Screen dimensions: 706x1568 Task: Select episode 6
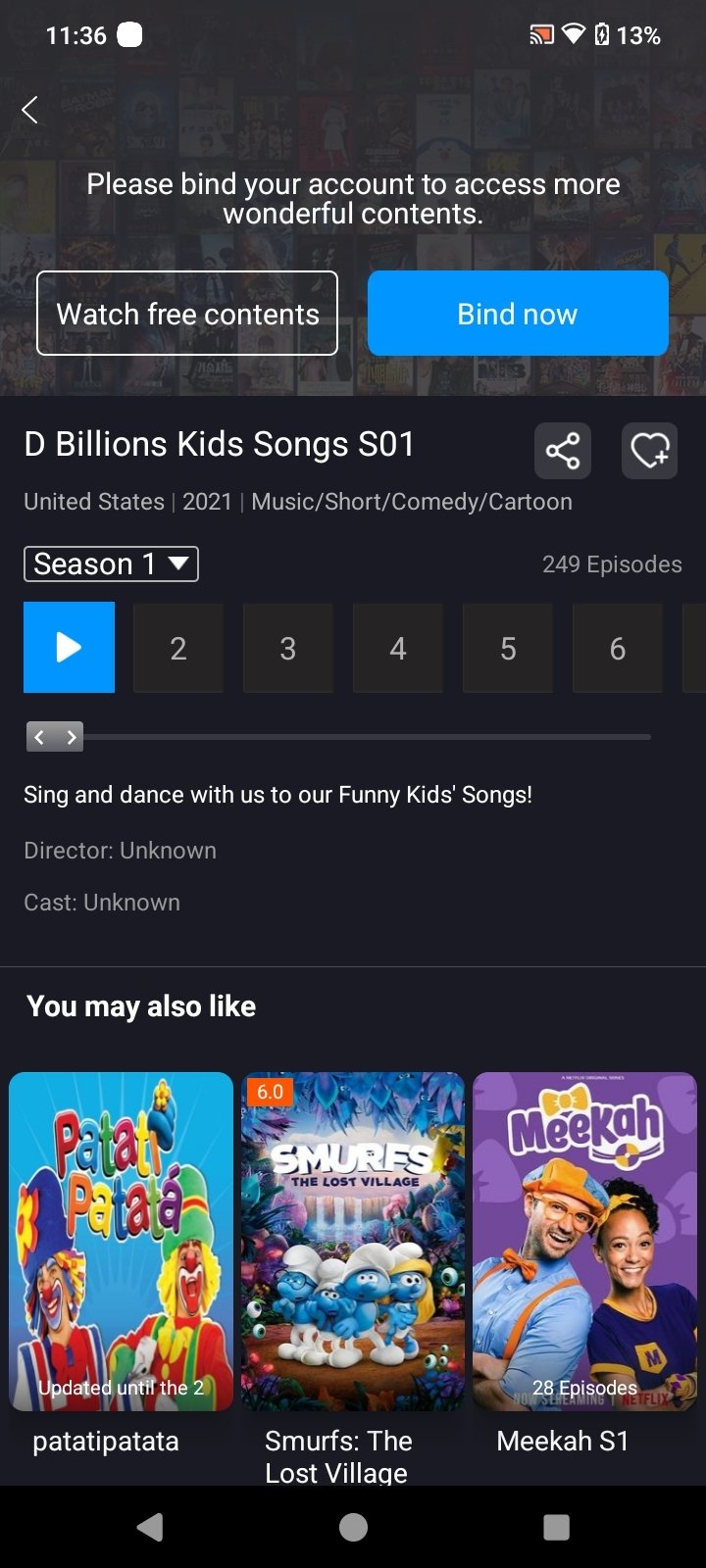(618, 648)
